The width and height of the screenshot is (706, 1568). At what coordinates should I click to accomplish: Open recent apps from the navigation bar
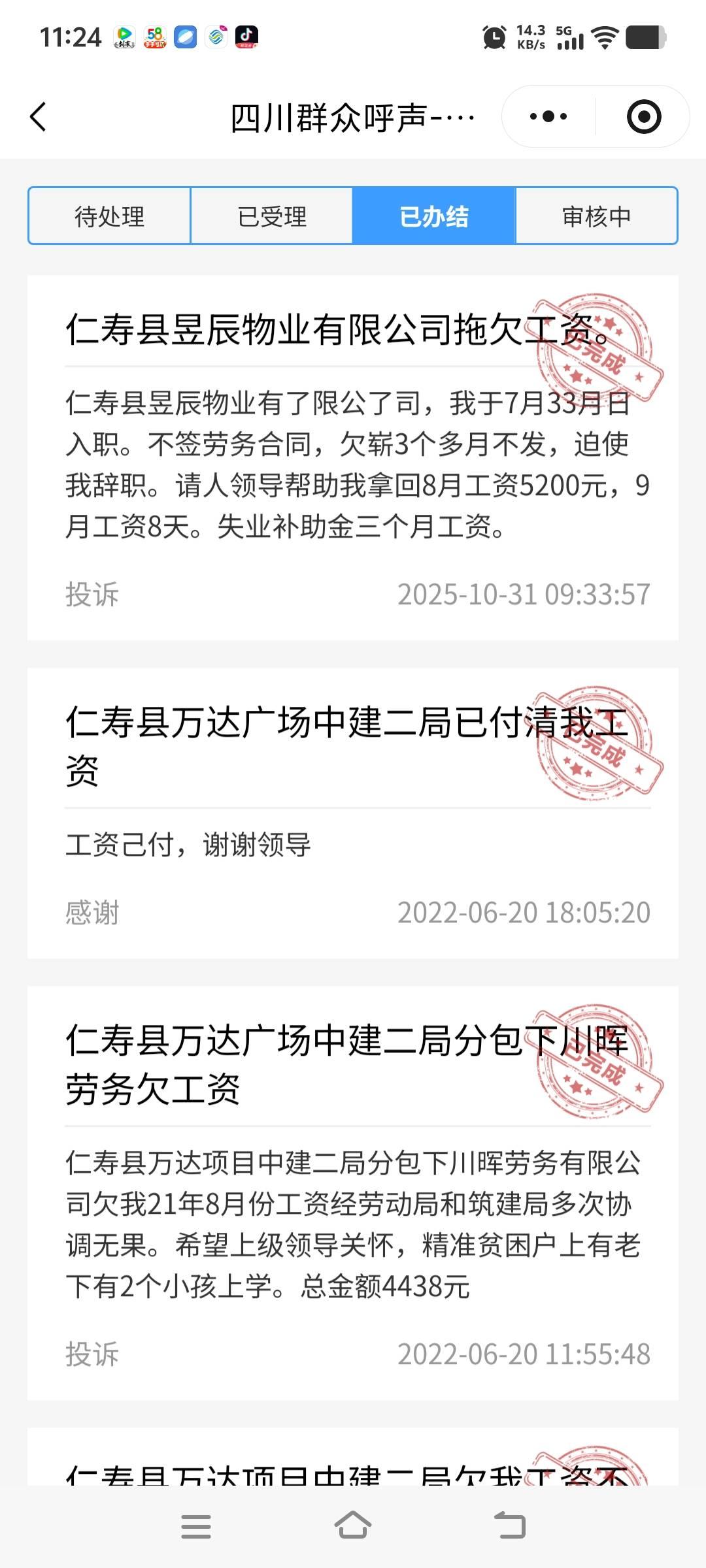[195, 1527]
